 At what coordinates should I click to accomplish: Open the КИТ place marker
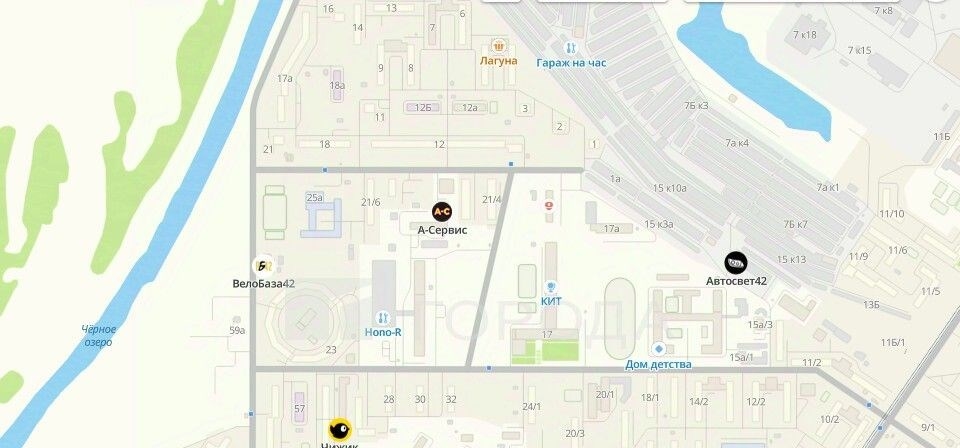coord(551,286)
